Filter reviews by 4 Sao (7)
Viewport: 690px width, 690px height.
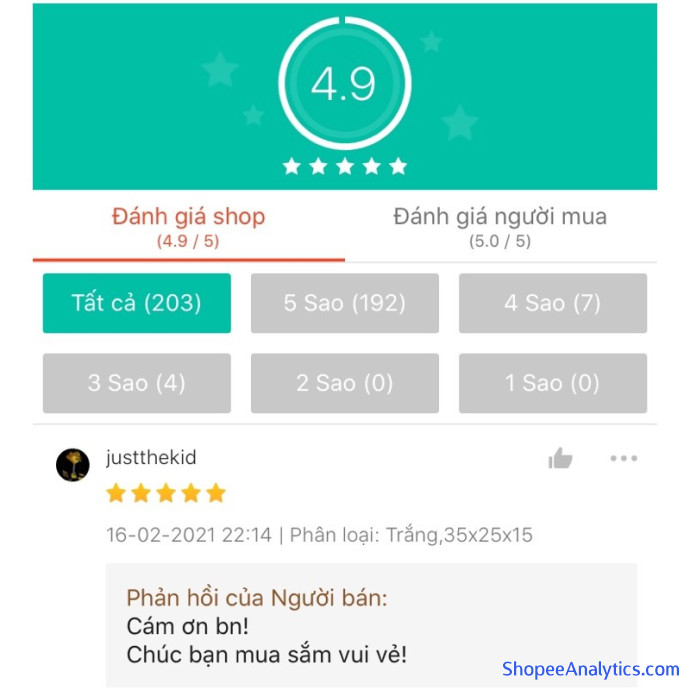(x=552, y=303)
